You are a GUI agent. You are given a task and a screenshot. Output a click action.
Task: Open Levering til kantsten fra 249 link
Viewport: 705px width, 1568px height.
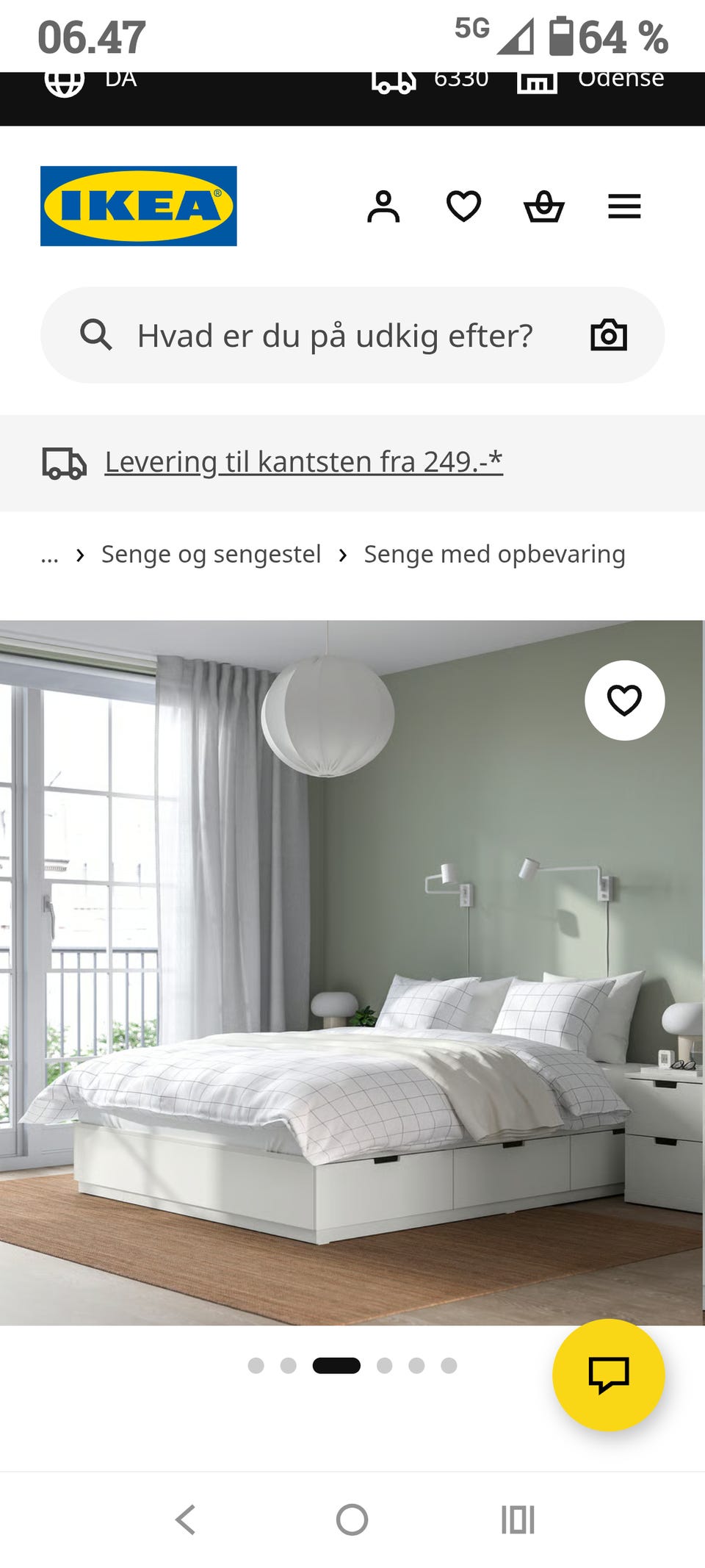(x=303, y=461)
